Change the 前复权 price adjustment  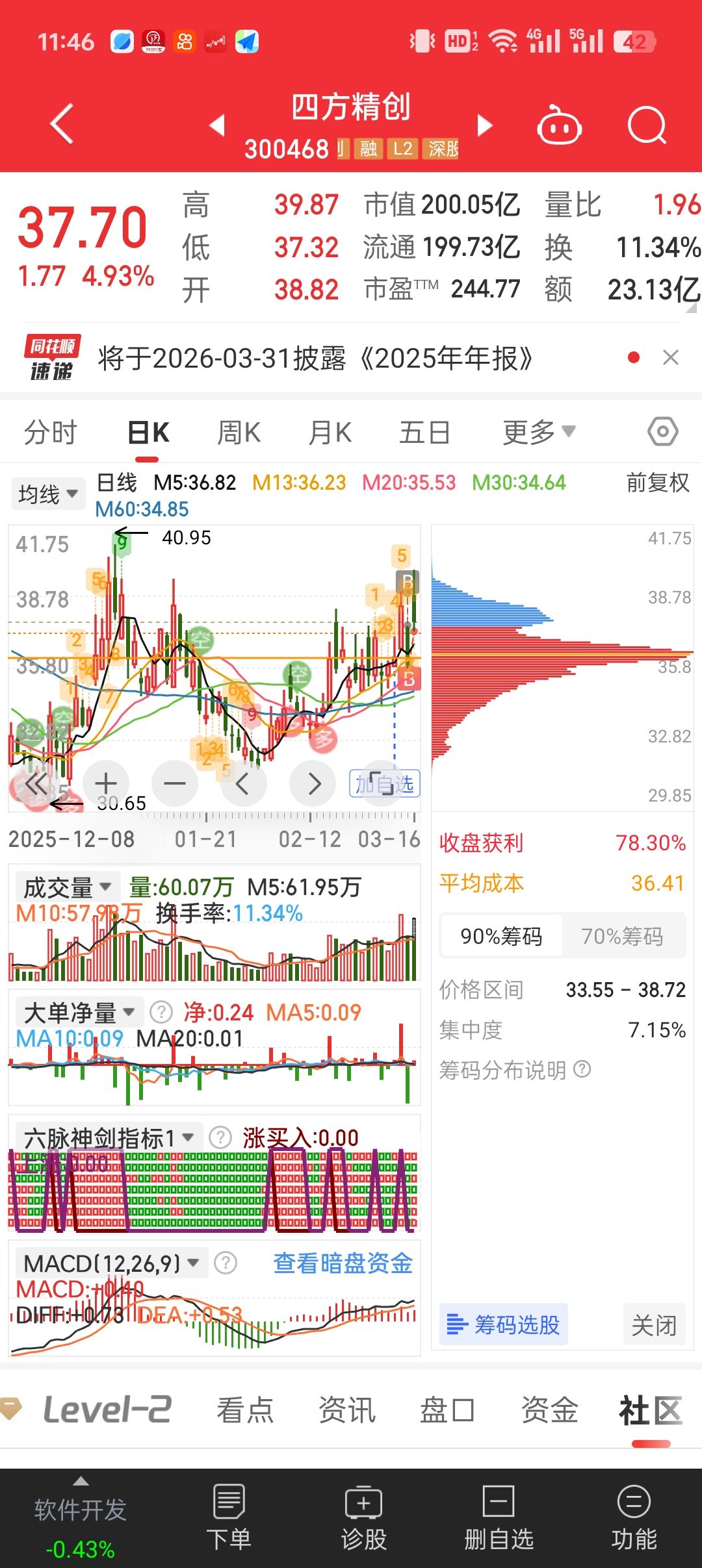(657, 483)
